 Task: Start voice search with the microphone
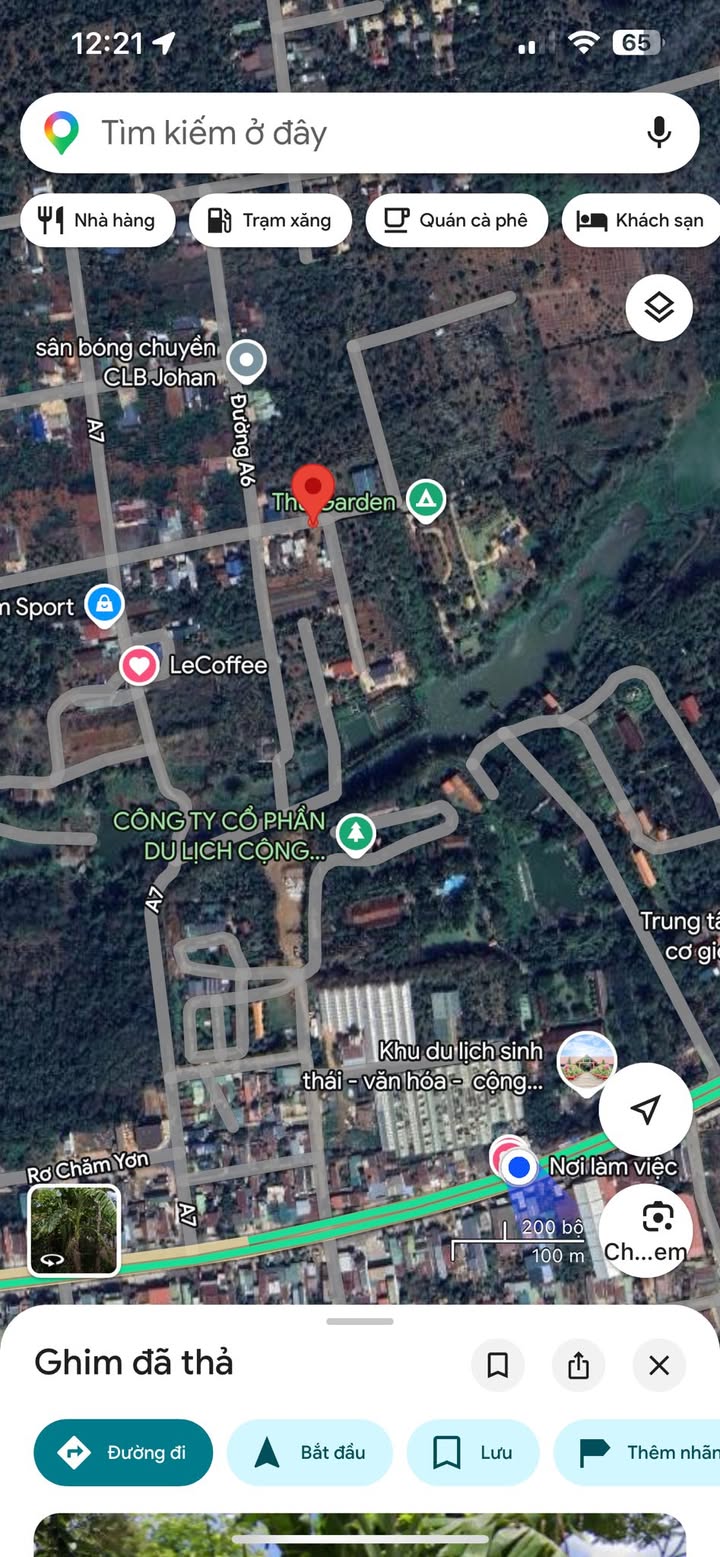658,133
